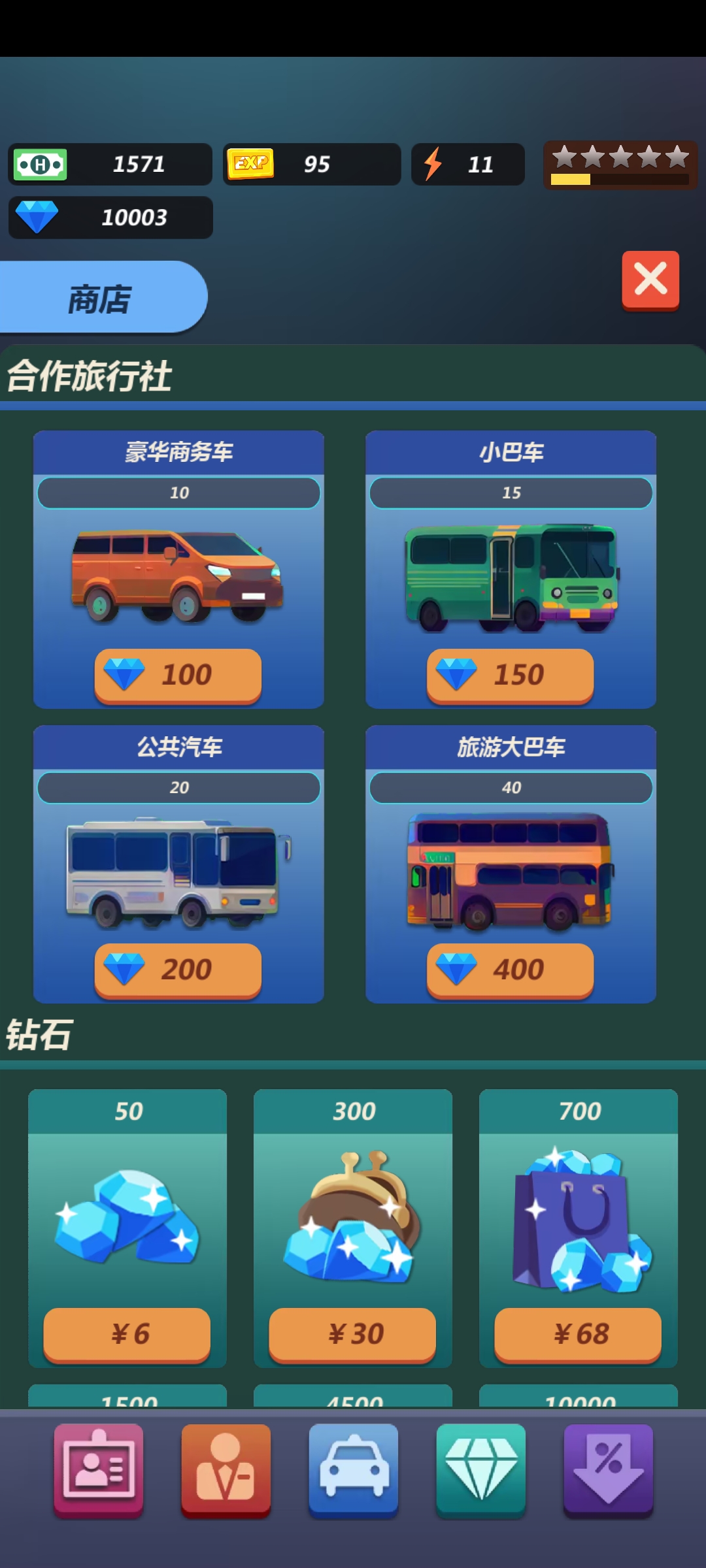Purchase 公共汽车 for 200 diamonds
706x1568 pixels.
178,970
